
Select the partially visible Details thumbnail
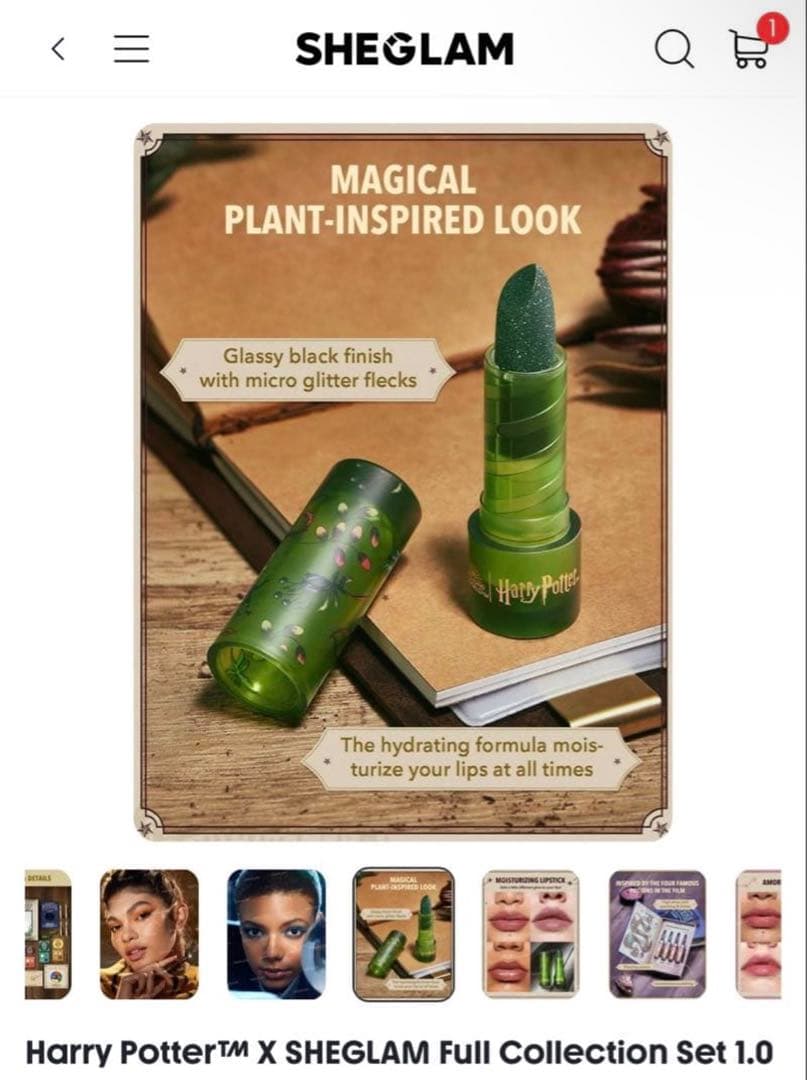[47, 933]
